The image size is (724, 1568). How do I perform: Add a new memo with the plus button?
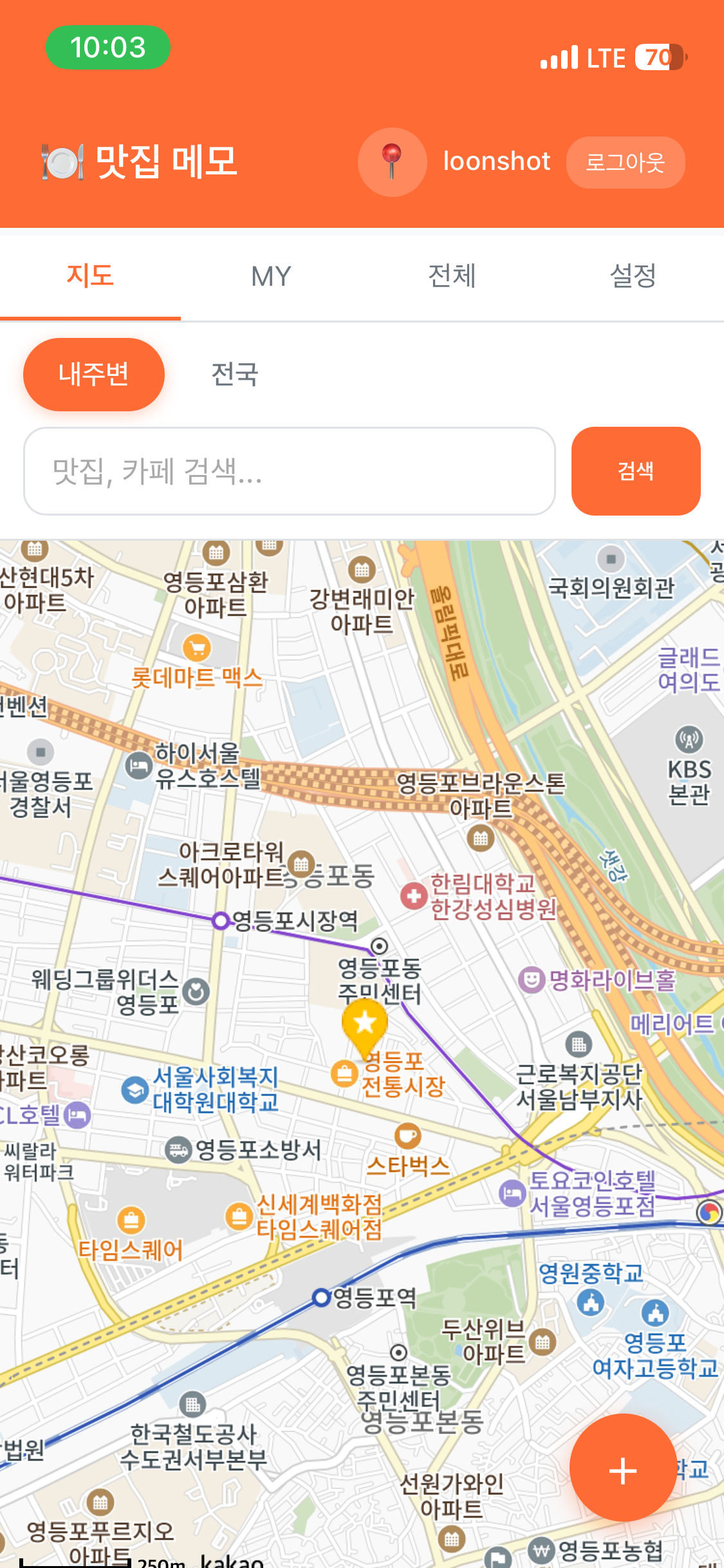622,1470
